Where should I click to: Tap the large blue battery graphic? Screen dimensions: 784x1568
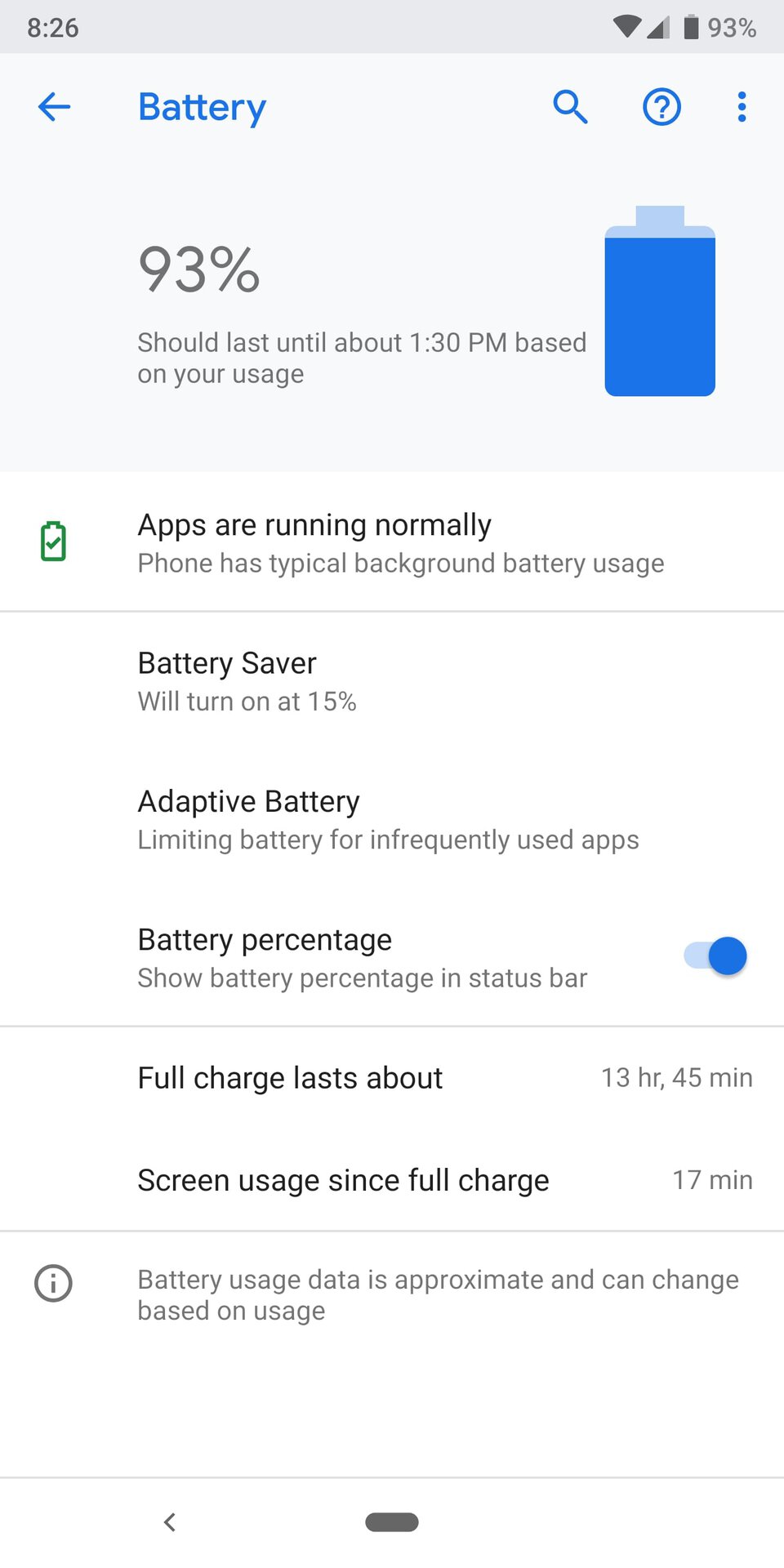click(x=659, y=302)
